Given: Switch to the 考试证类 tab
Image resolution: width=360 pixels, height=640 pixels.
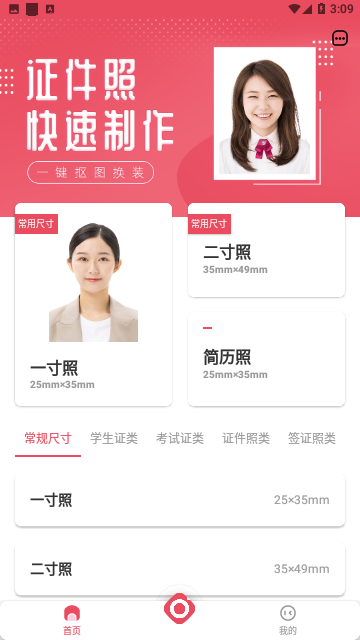Looking at the screenshot, I should tap(180, 439).
